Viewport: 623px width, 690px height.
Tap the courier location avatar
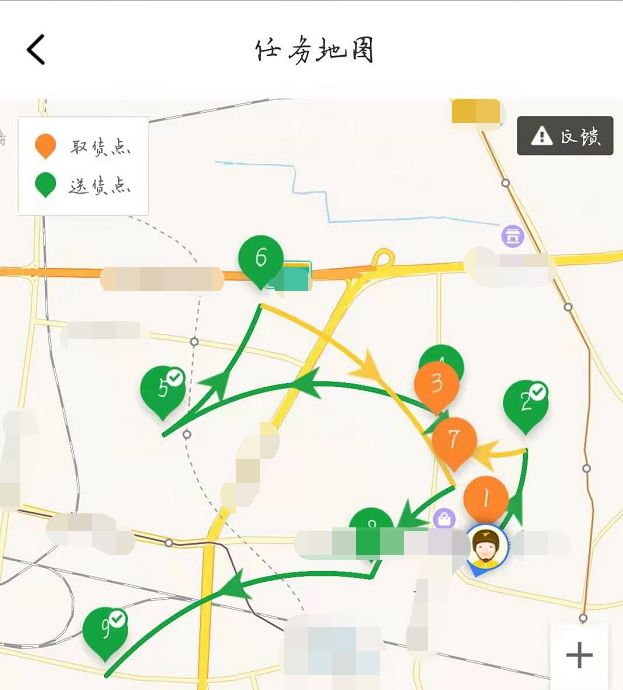(487, 546)
